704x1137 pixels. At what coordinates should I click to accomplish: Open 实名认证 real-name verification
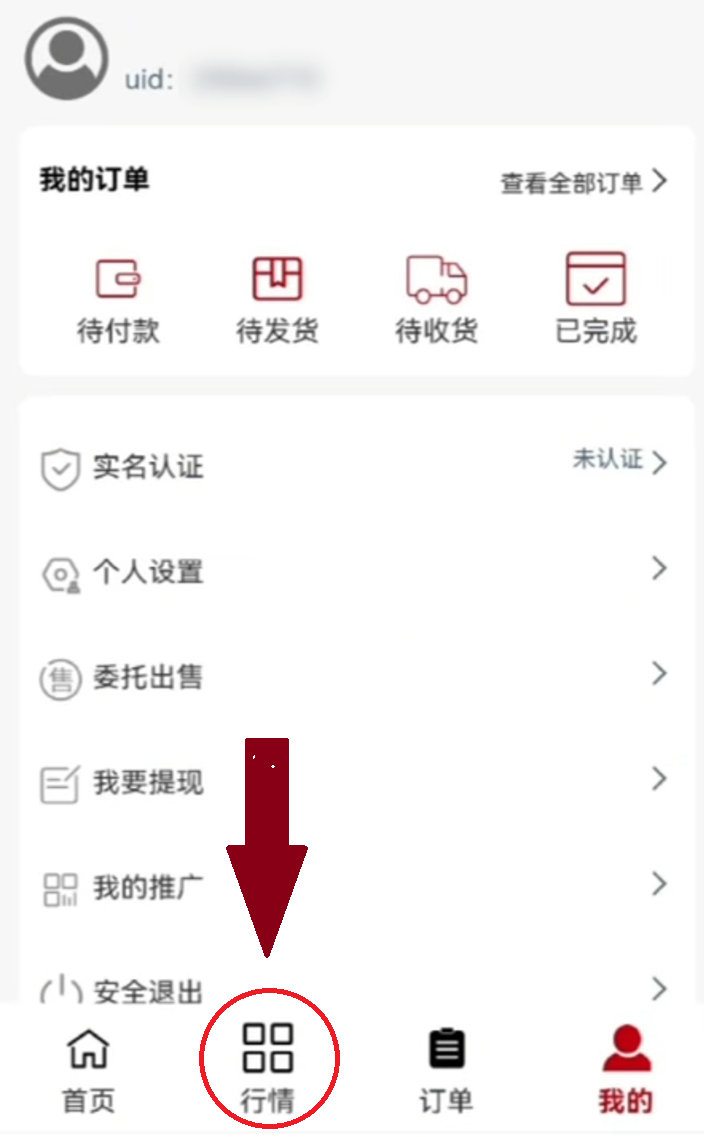tap(354, 466)
